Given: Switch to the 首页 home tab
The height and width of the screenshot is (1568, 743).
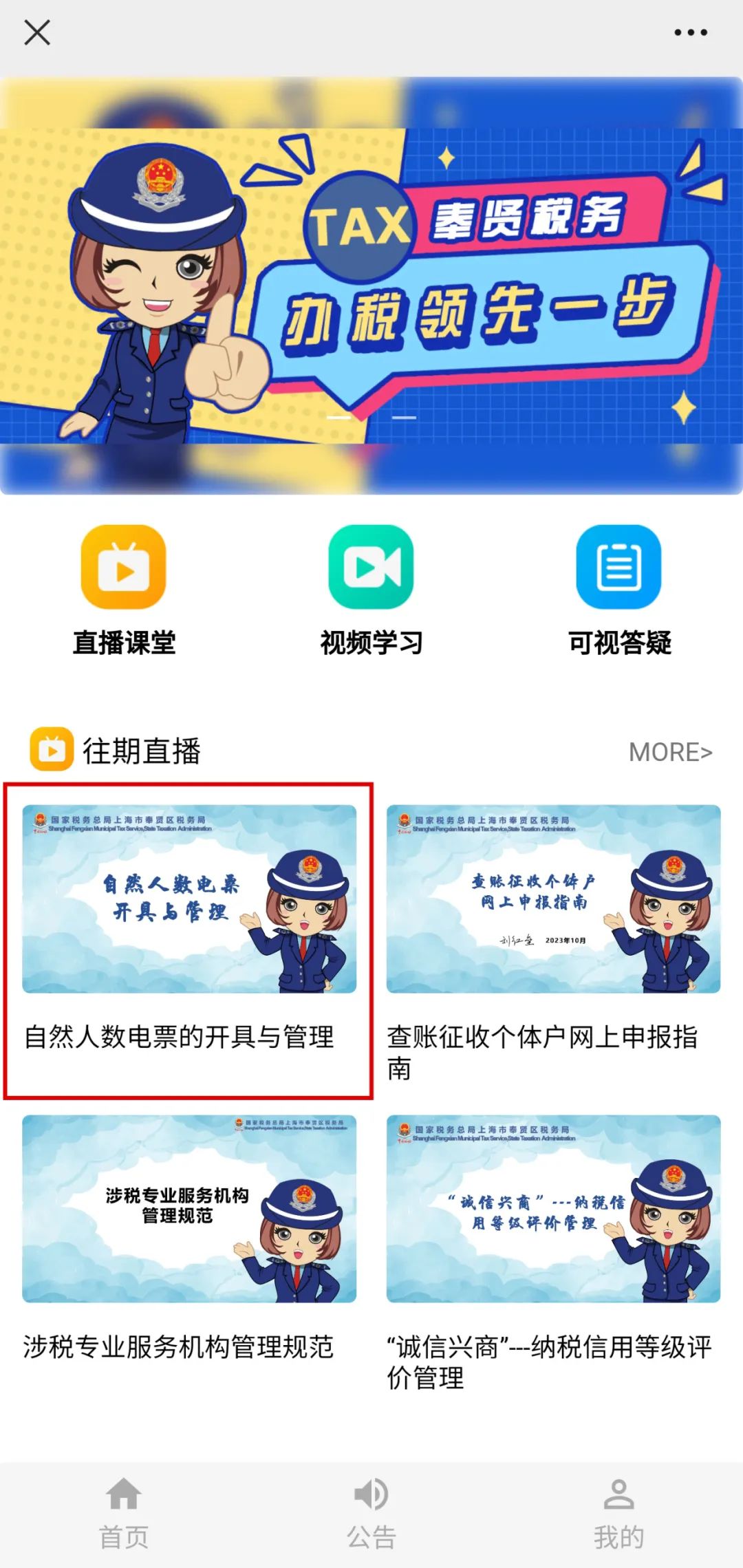Looking at the screenshot, I should 124,1514.
